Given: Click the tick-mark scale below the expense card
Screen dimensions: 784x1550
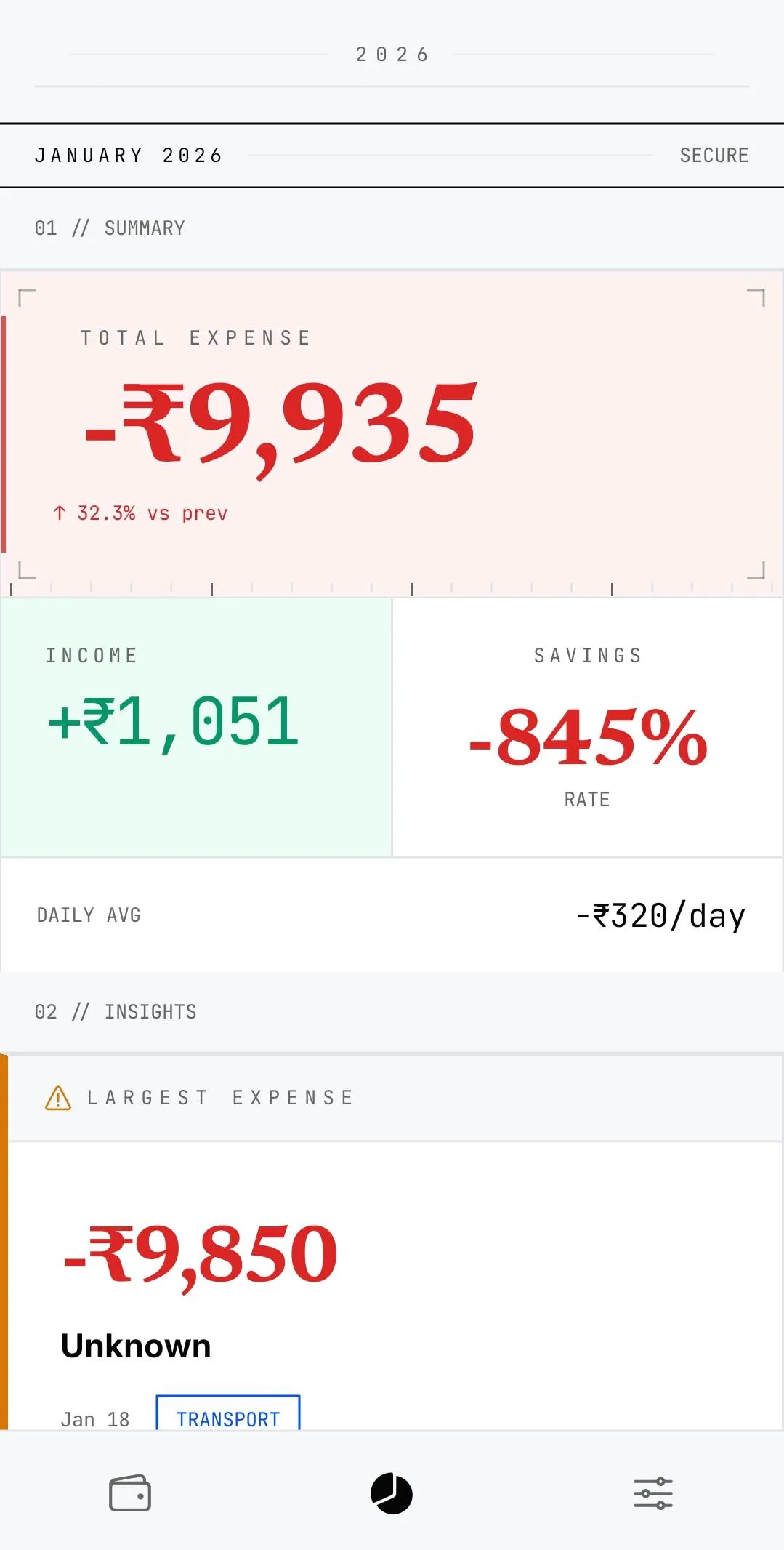Looking at the screenshot, I should 392,585.
